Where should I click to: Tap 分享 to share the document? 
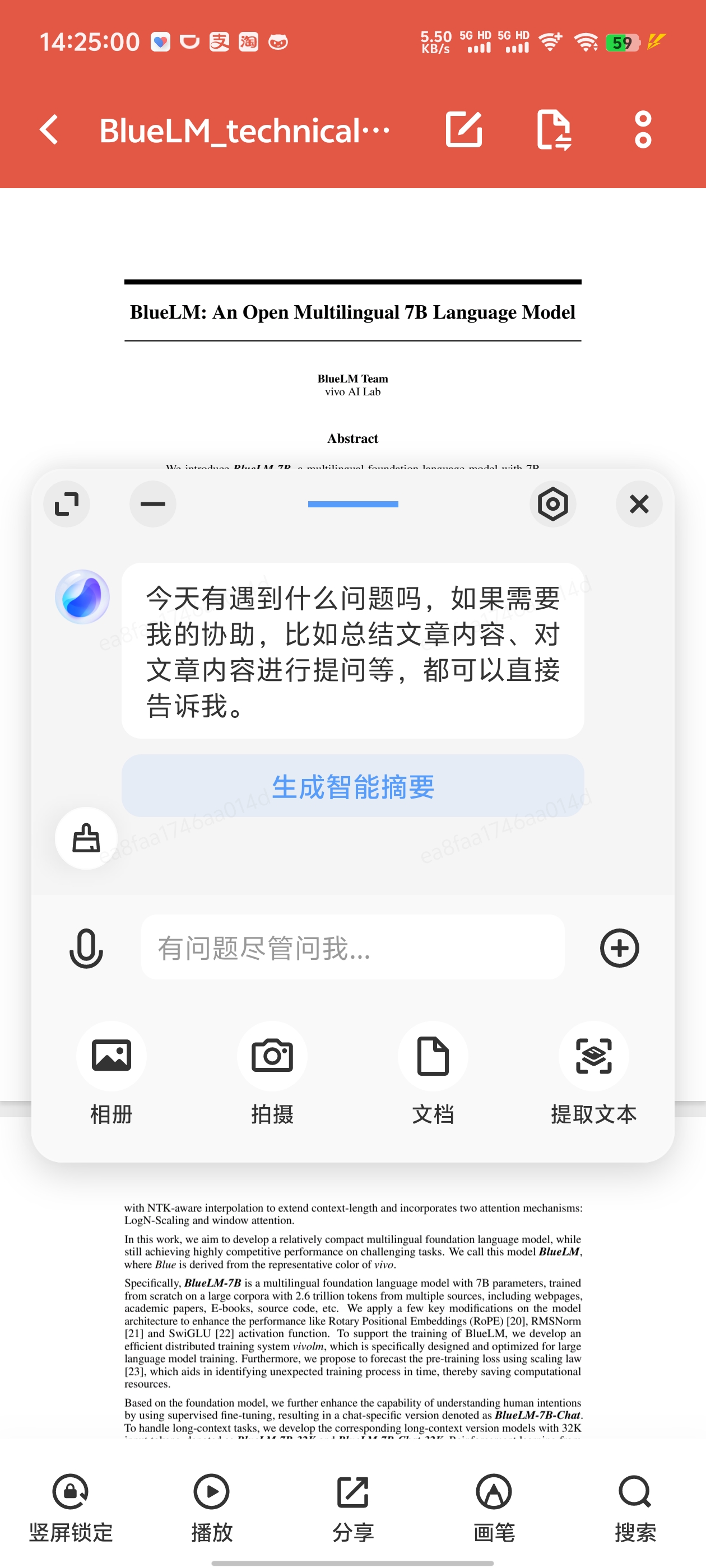coord(352,1507)
